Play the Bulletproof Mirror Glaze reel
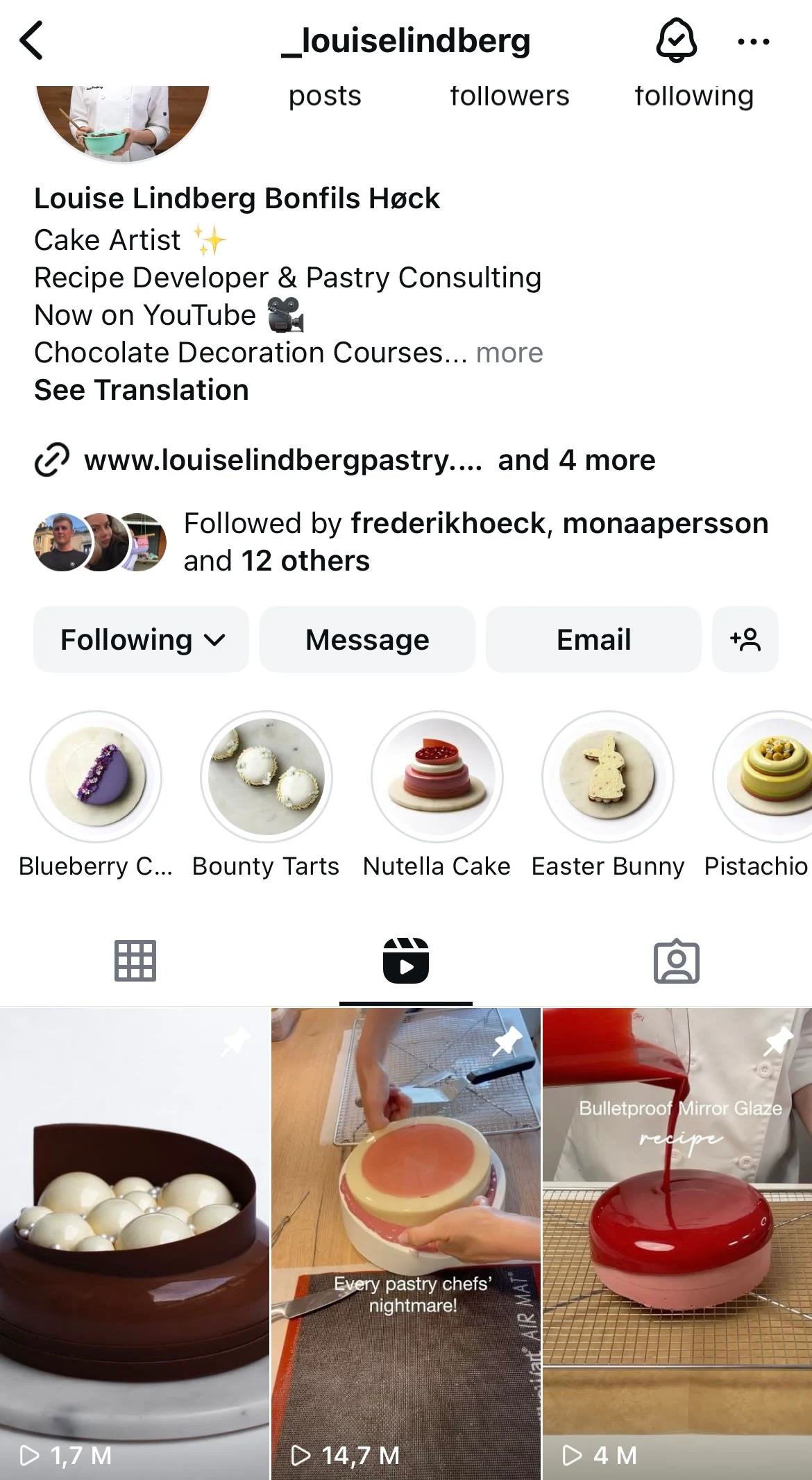This screenshot has width=812, height=1480. 677,1243
